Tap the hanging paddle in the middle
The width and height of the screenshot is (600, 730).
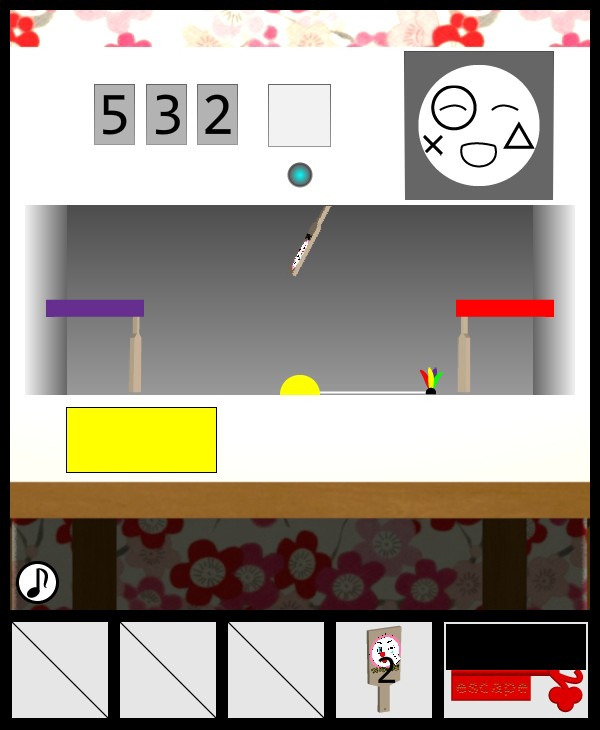[x=309, y=241]
